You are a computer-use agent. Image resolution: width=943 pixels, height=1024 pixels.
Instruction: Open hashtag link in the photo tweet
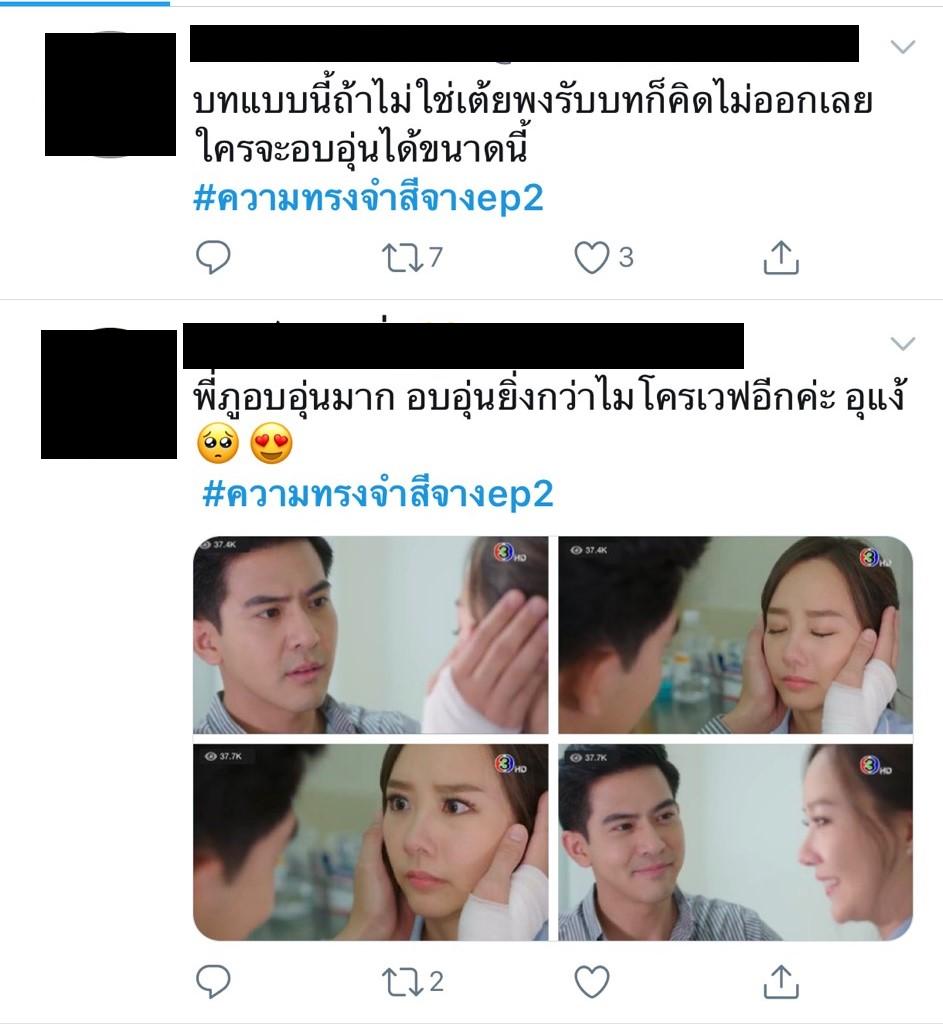(x=377, y=493)
